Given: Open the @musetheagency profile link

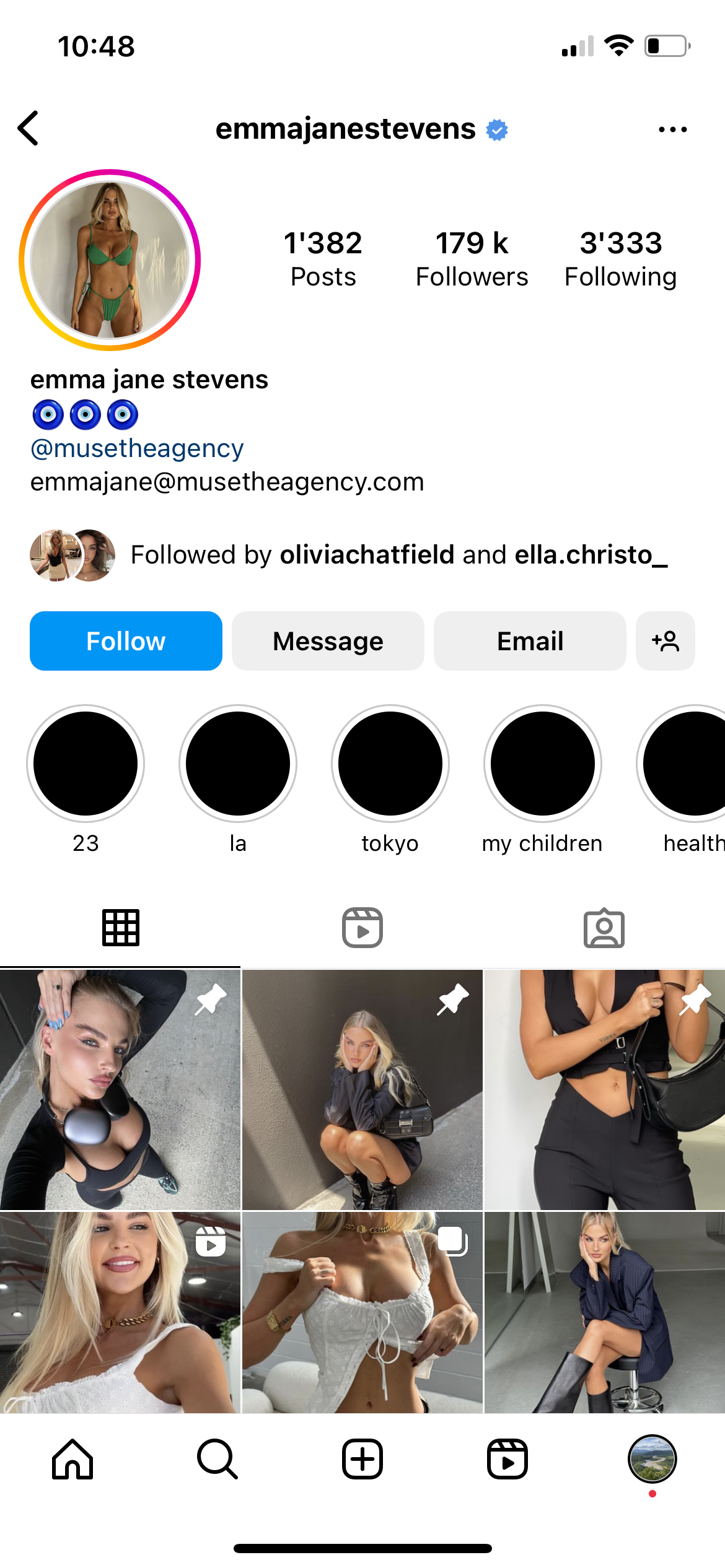Looking at the screenshot, I should 137,448.
